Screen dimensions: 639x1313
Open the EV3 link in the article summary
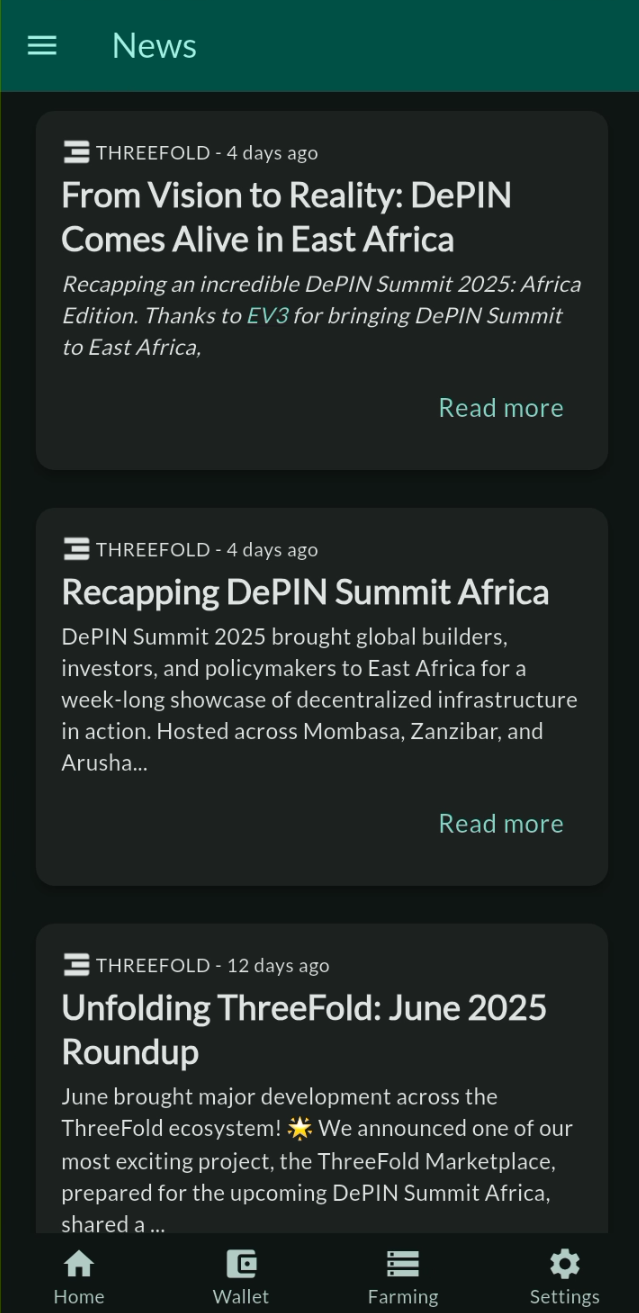(267, 316)
